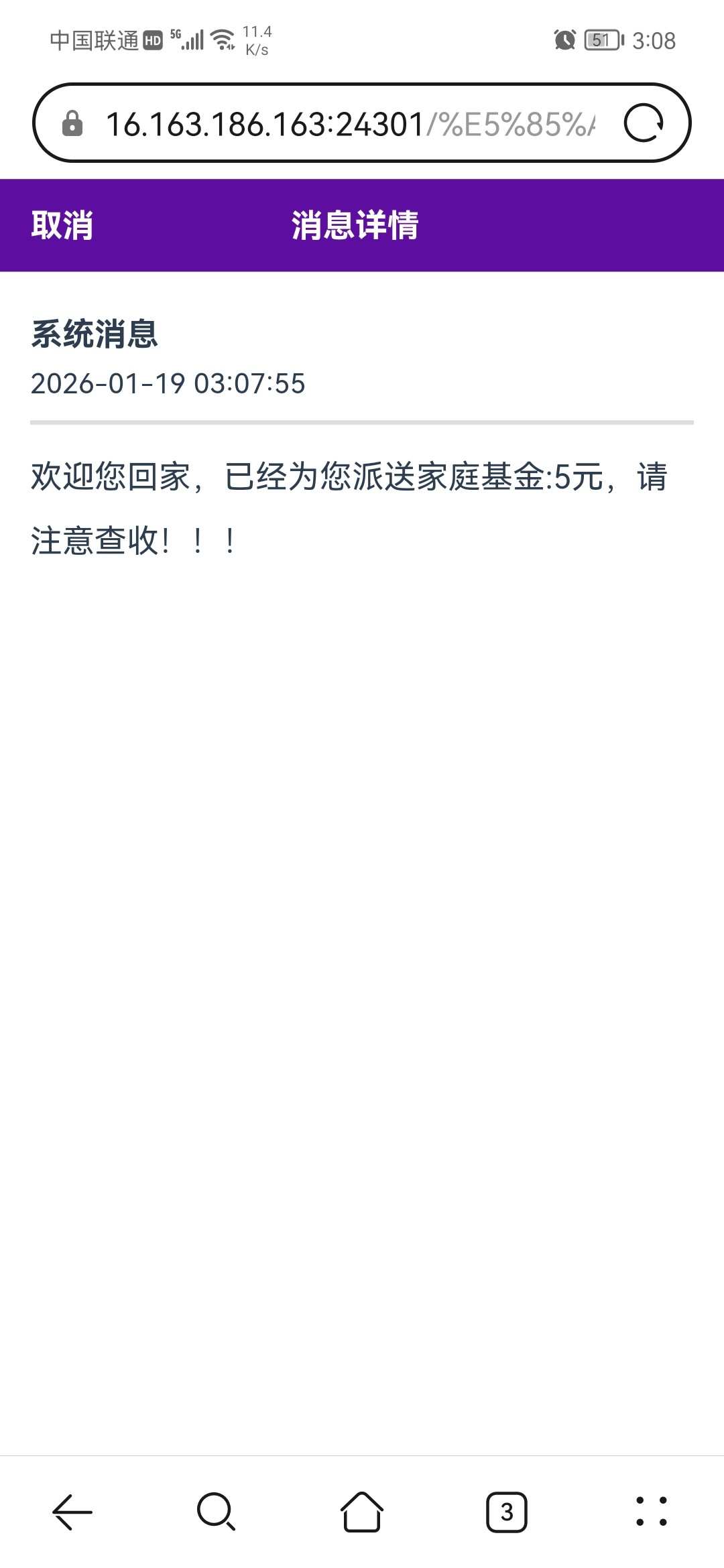This screenshot has width=724, height=1568.
Task: Open the browser search icon
Action: 216,1512
